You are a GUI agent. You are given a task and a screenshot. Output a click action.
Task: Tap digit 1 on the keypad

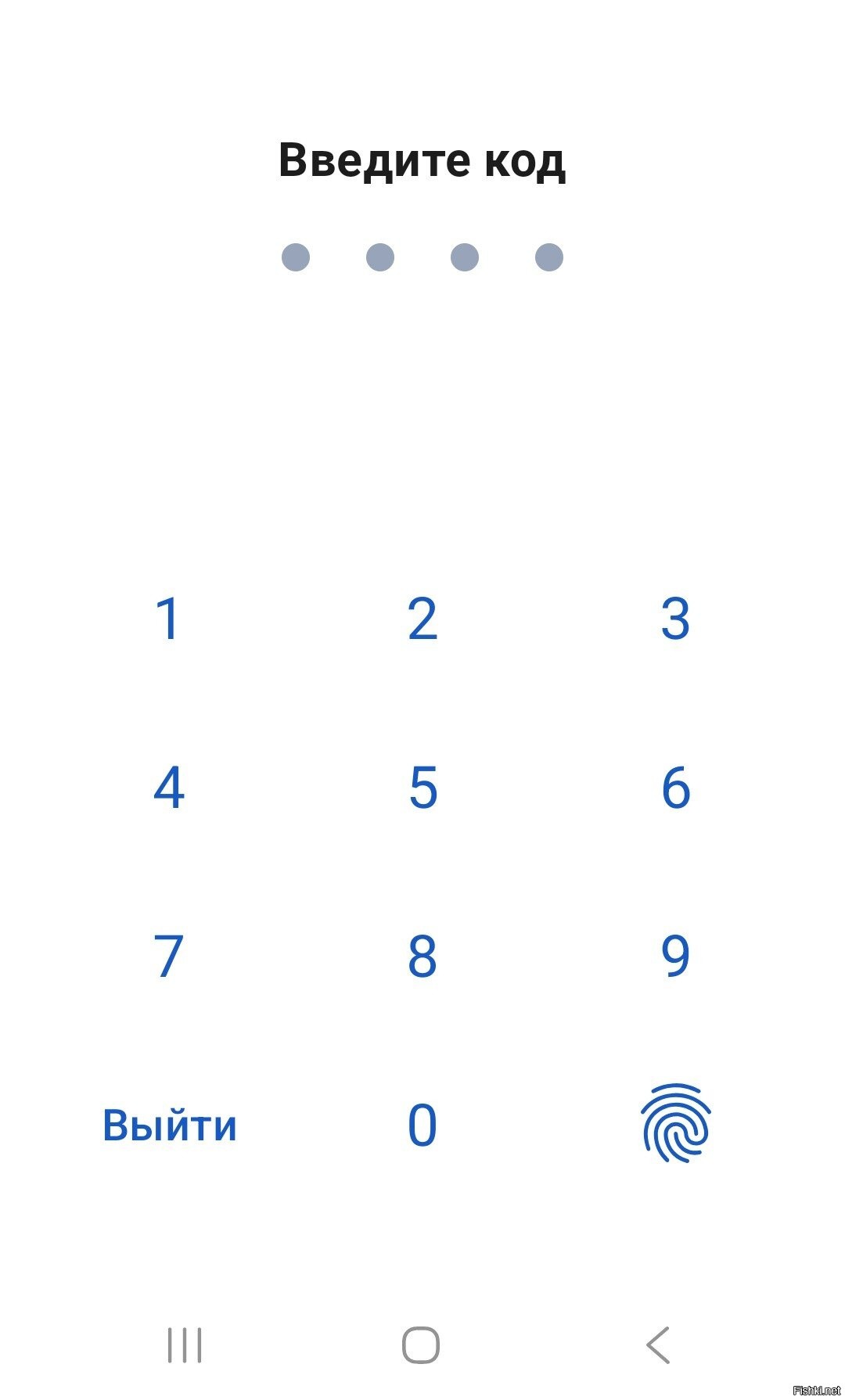[x=169, y=619]
